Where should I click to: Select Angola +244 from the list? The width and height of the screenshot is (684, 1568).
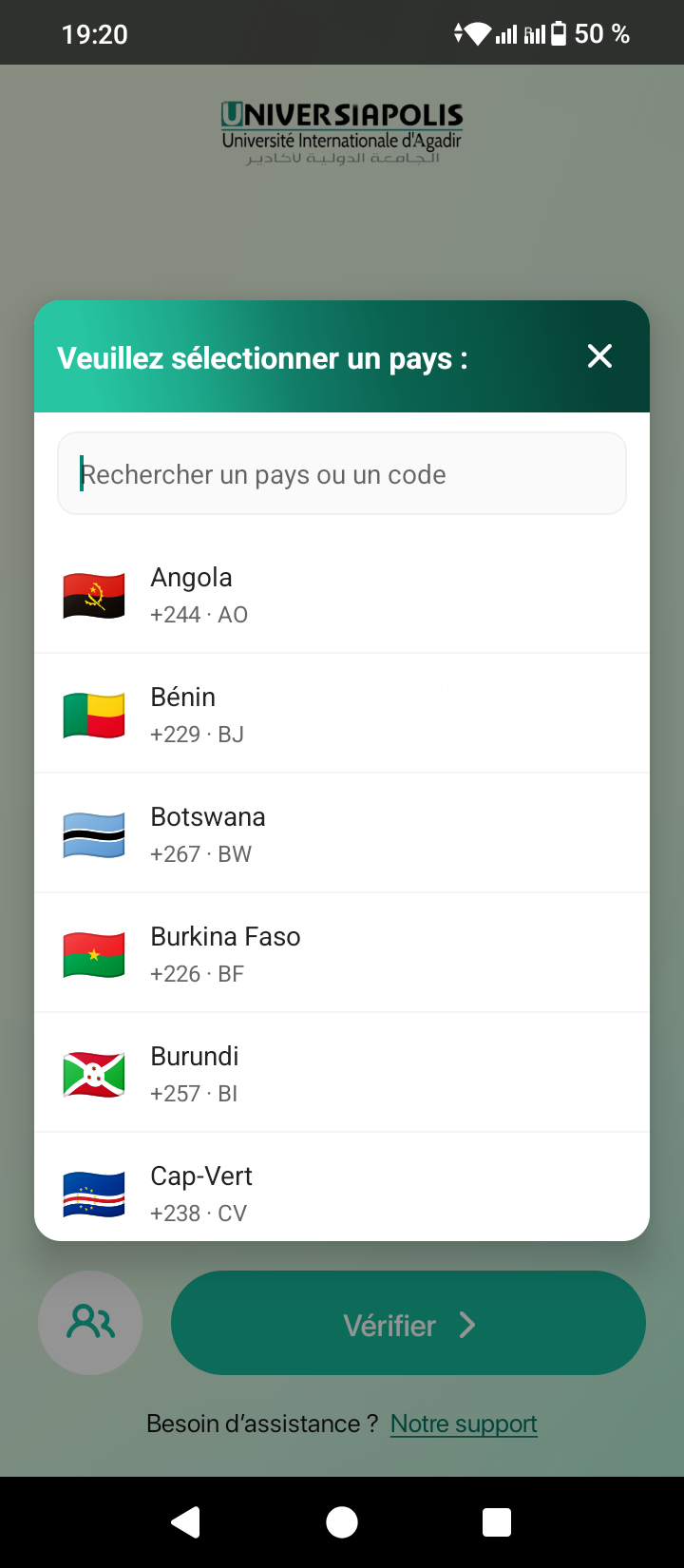tap(342, 595)
